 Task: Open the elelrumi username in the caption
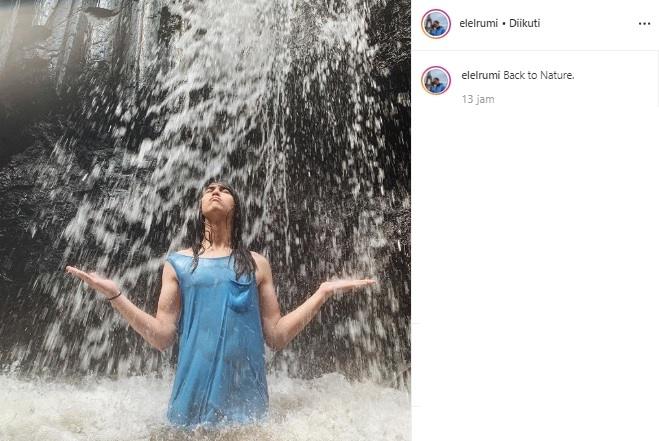[481, 75]
